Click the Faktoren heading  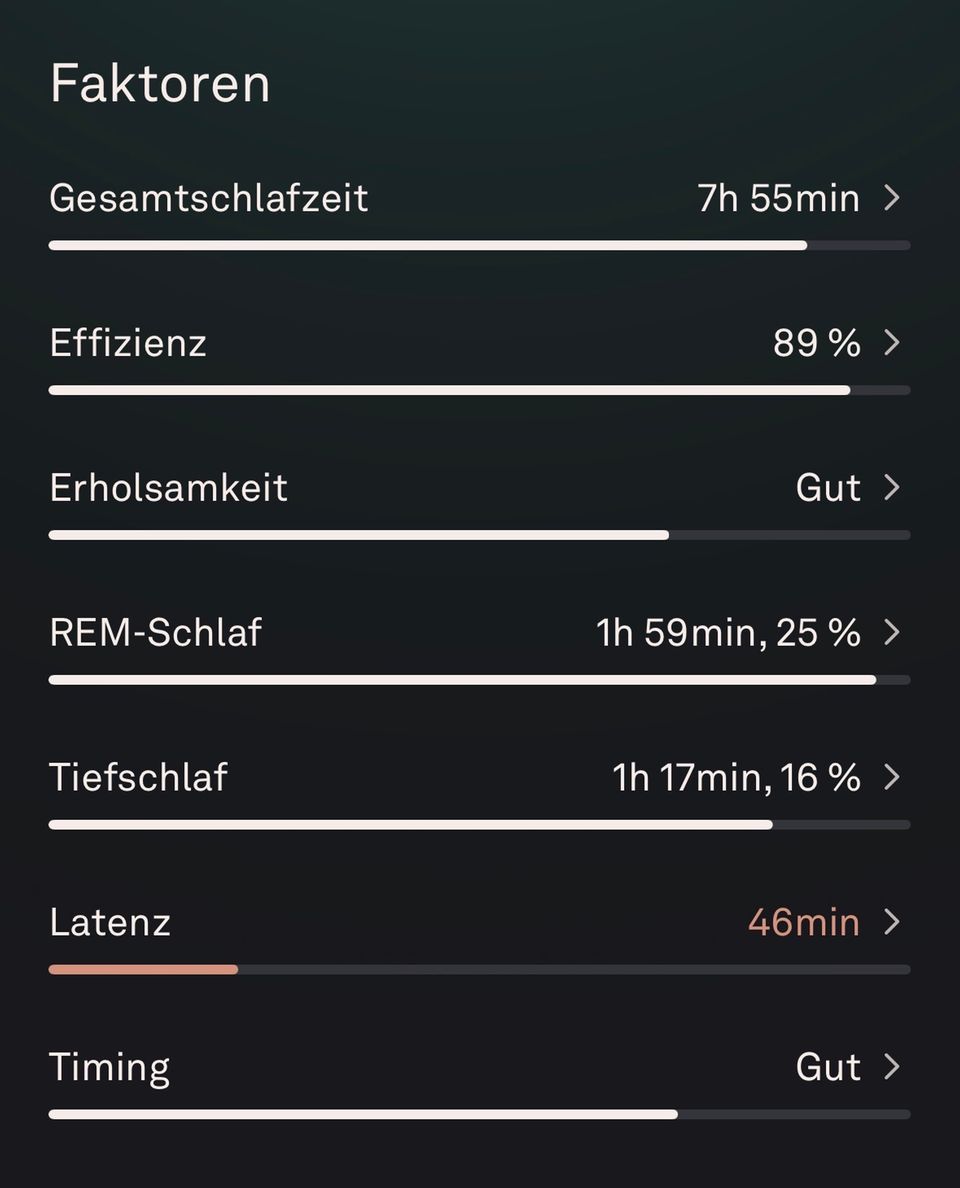pyautogui.click(x=161, y=84)
